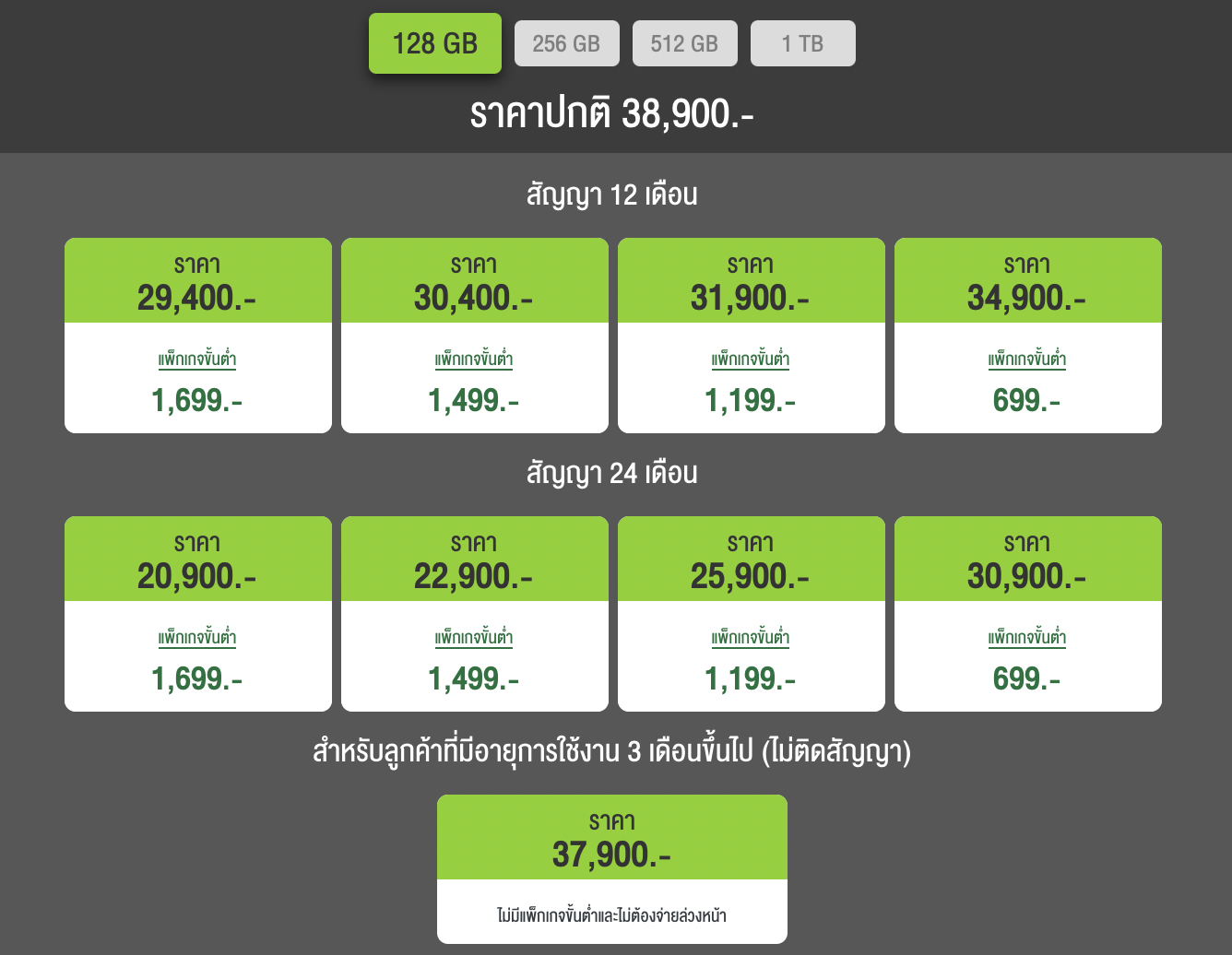Open minimum package link under 20,900.- price
Screen dimensions: 1232x955
[197, 638]
